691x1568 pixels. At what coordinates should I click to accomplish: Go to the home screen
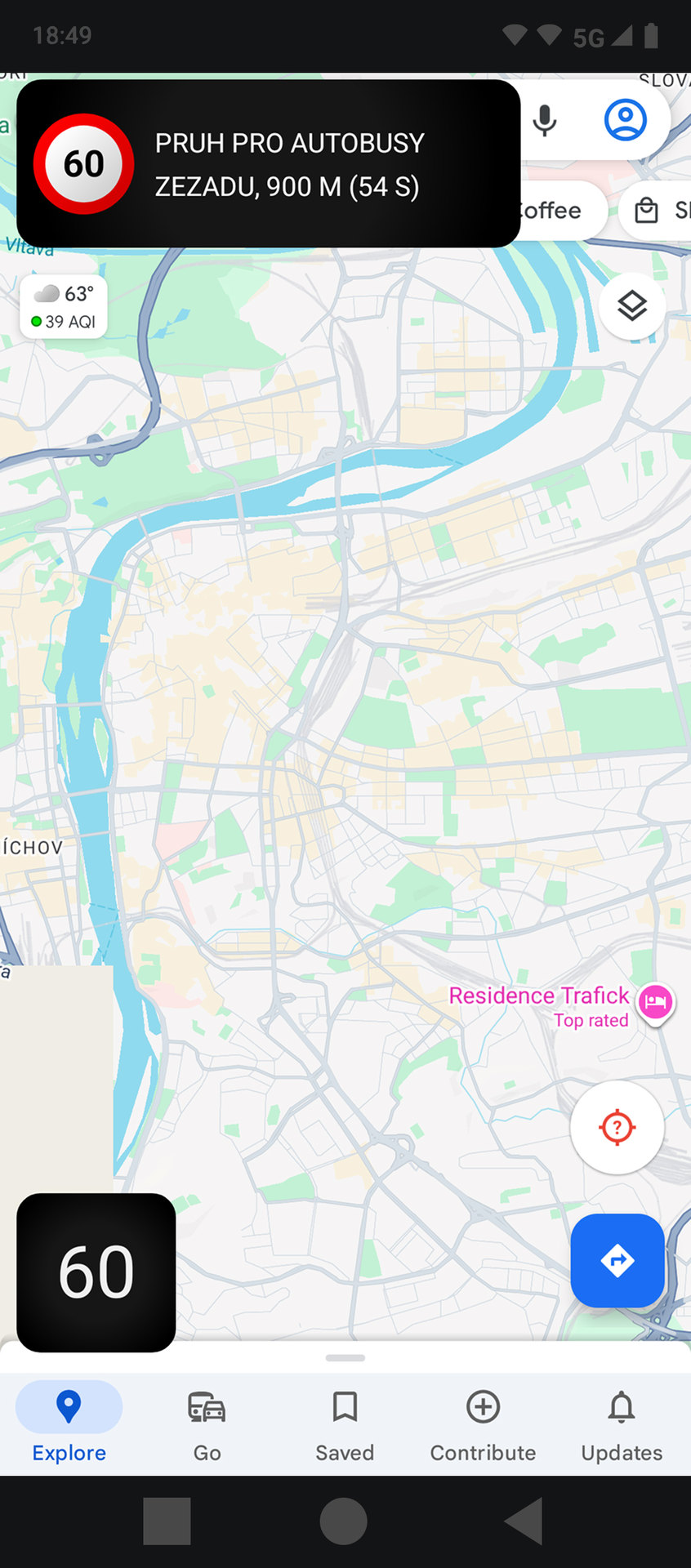pyautogui.click(x=343, y=1521)
